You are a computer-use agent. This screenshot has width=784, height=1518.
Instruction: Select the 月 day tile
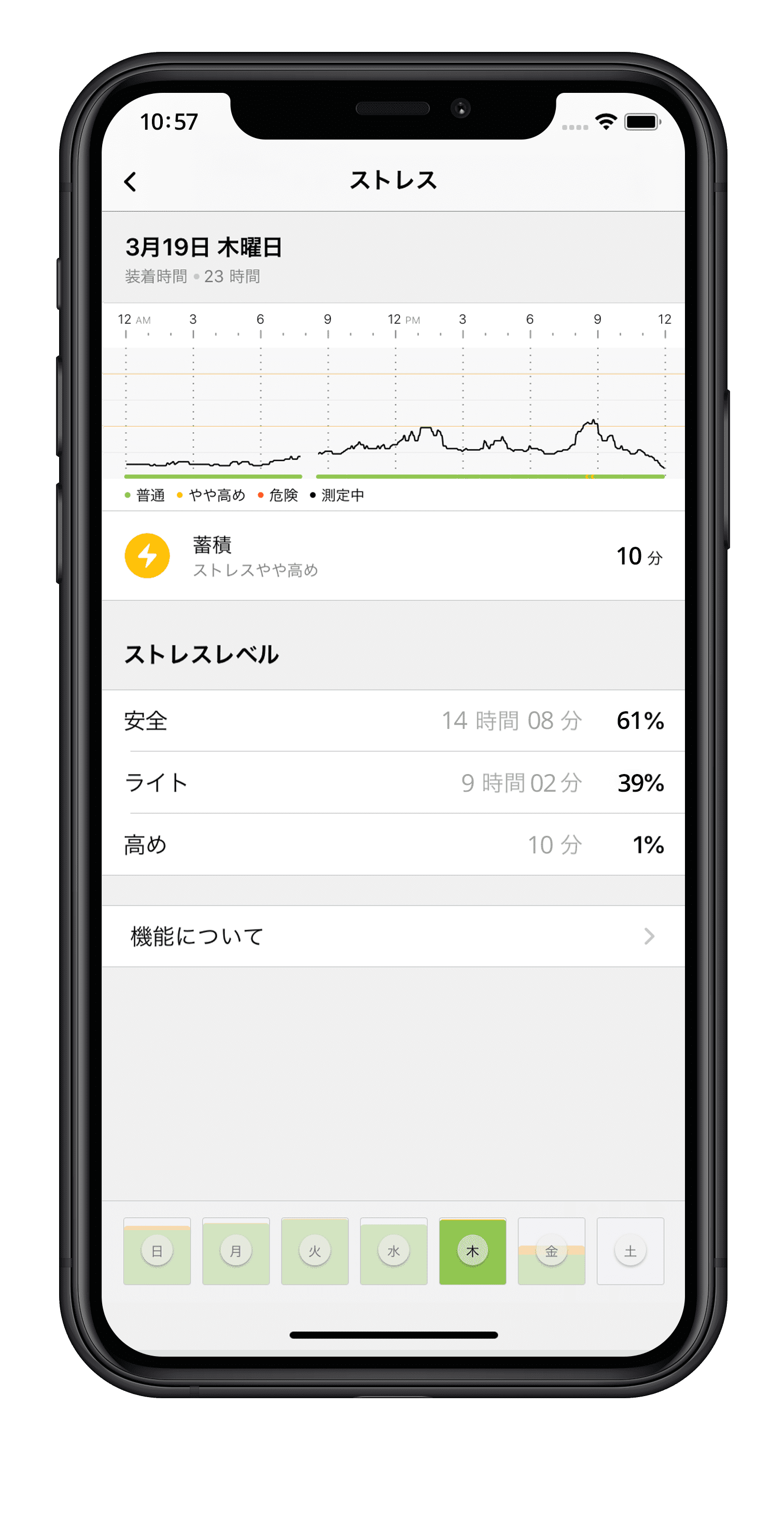(x=236, y=1251)
